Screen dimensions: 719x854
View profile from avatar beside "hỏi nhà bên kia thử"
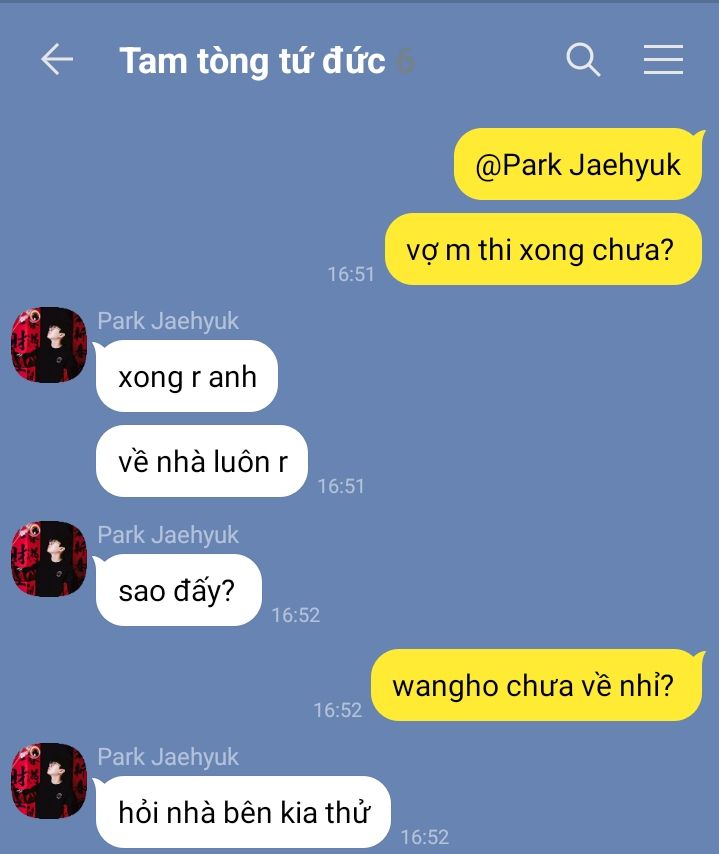49,781
